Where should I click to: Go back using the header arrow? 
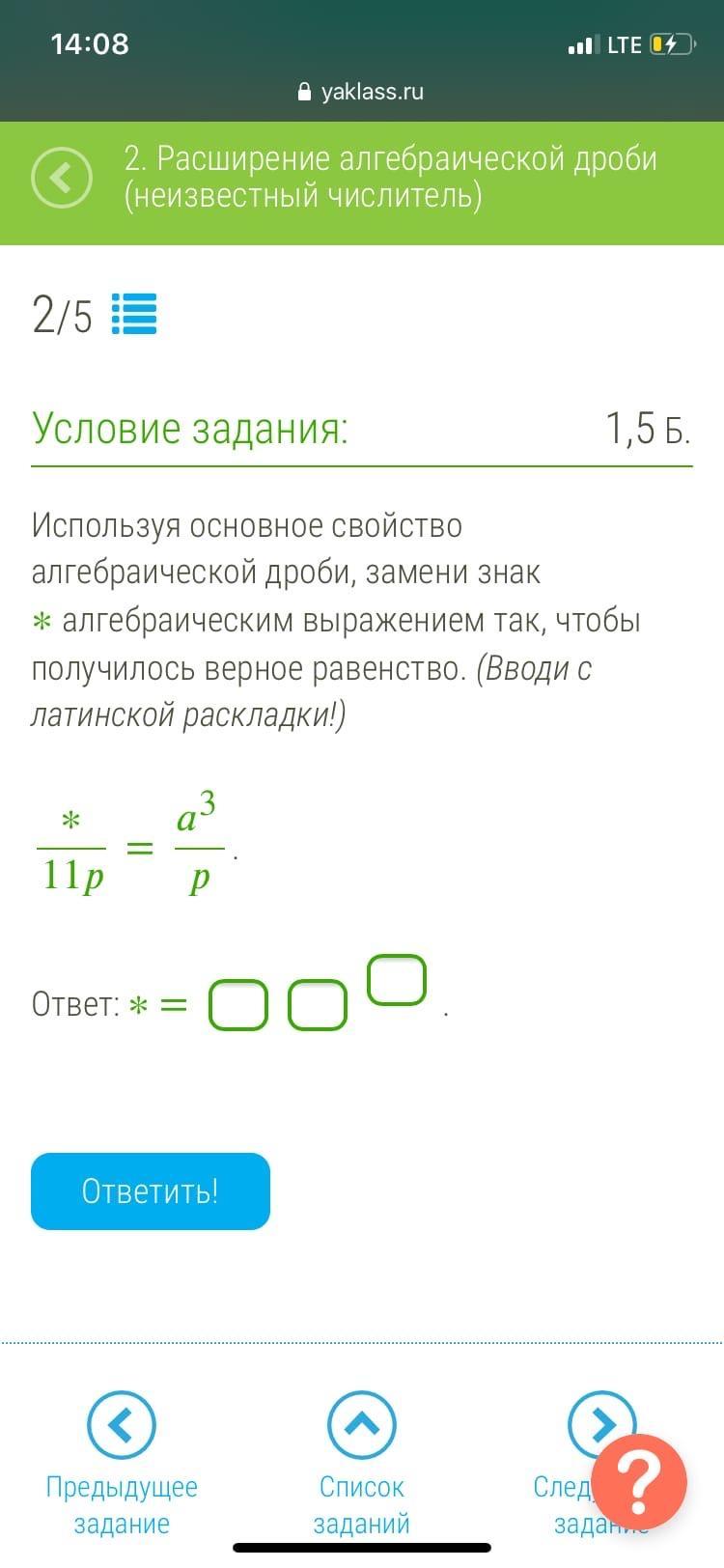point(62,178)
